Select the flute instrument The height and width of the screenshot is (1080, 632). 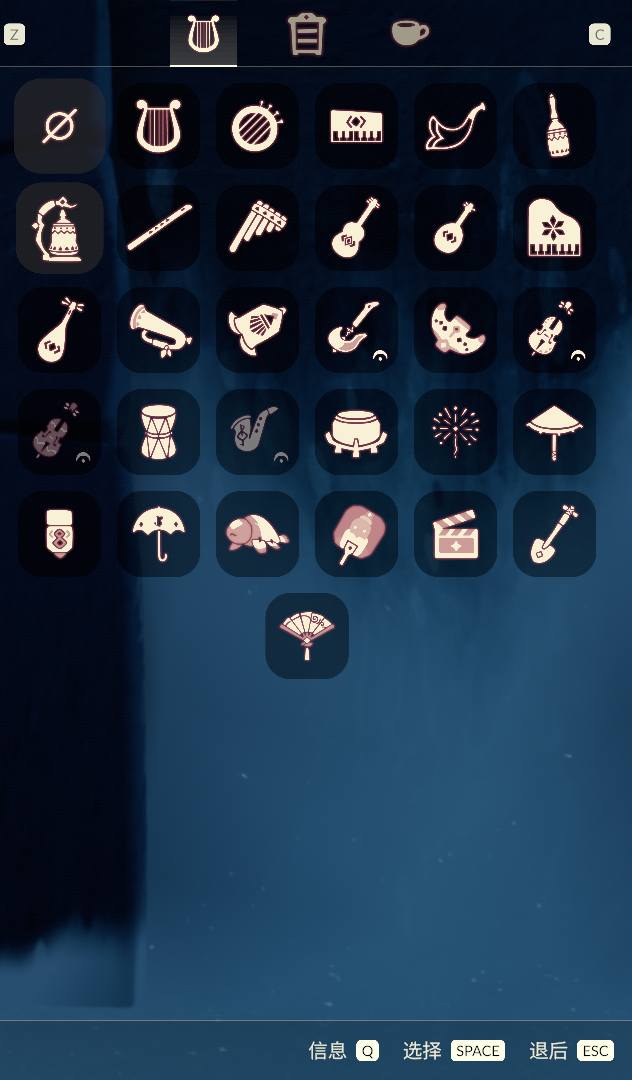(158, 229)
